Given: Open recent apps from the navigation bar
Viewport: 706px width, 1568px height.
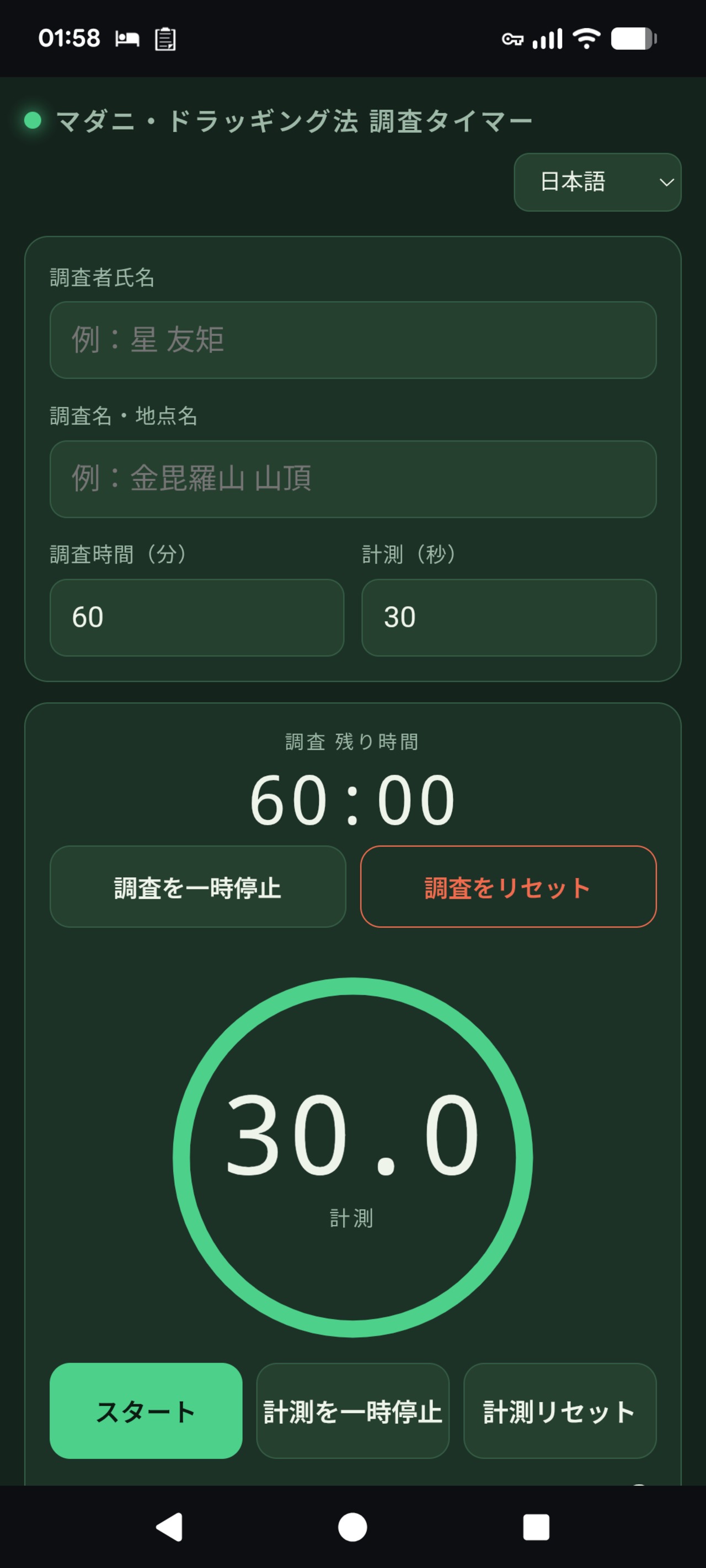Looking at the screenshot, I should (536, 1527).
